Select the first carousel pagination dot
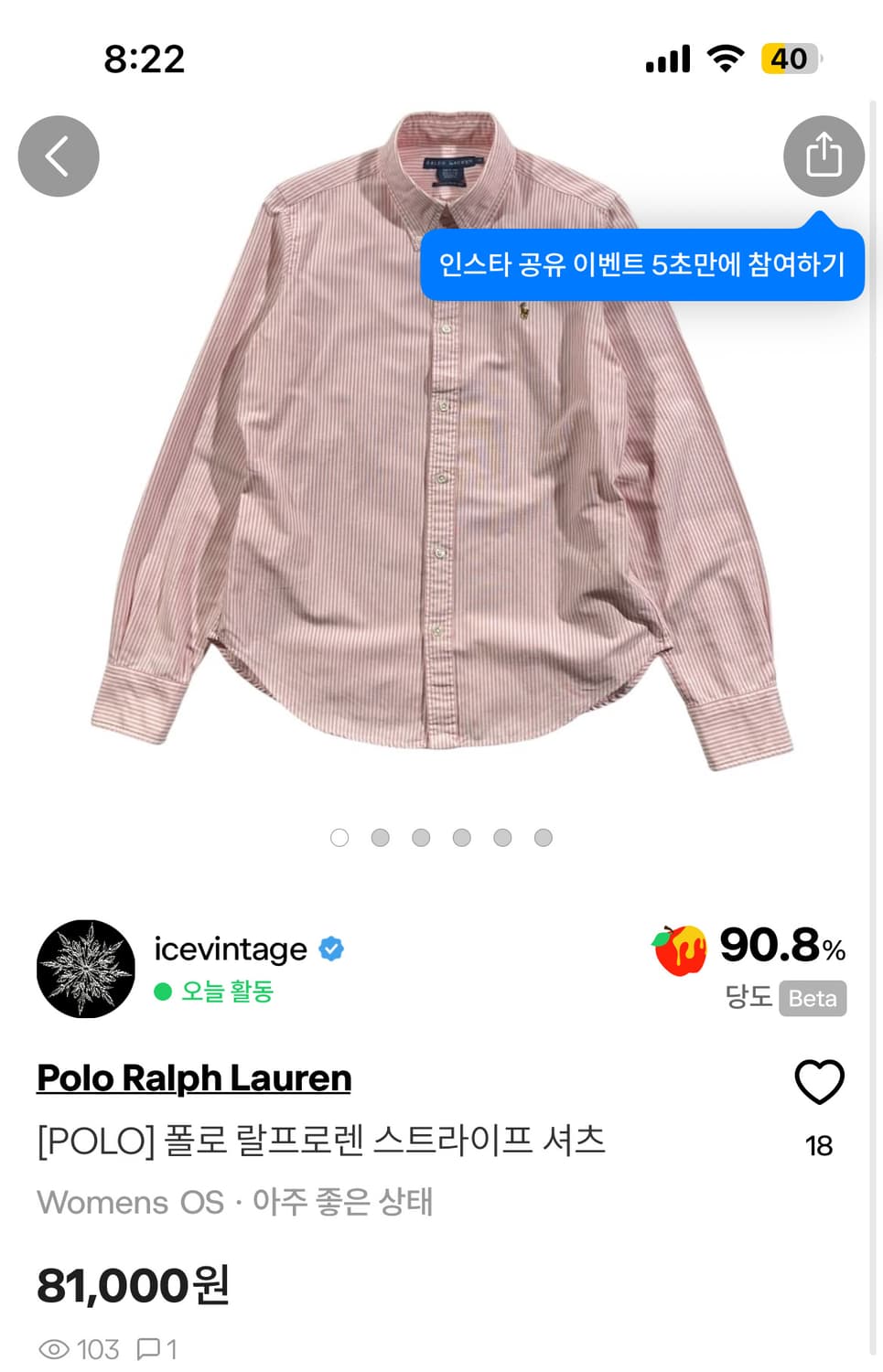The width and height of the screenshot is (883, 1372). 340,837
